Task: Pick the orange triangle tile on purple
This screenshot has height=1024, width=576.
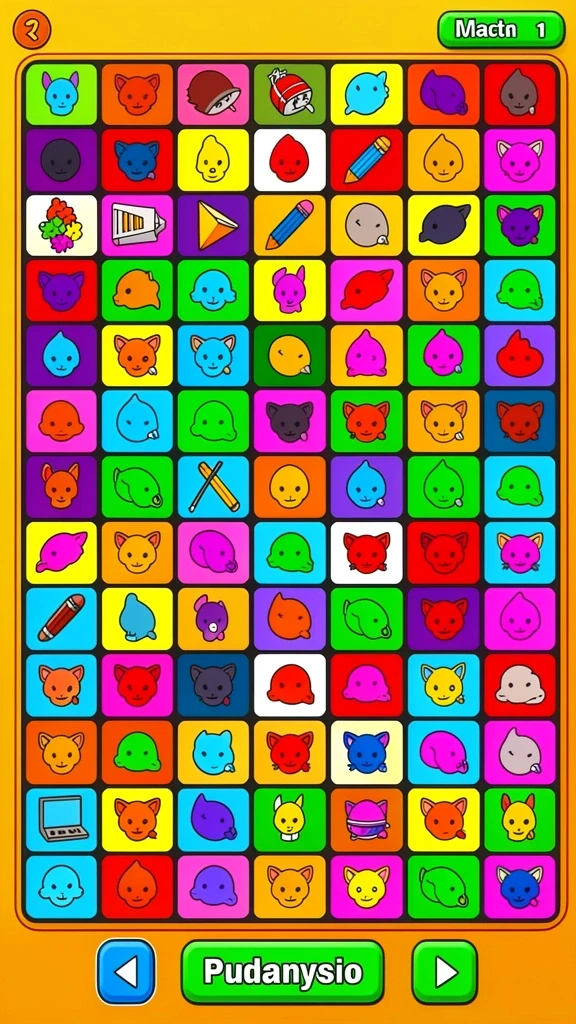Action: (213, 225)
